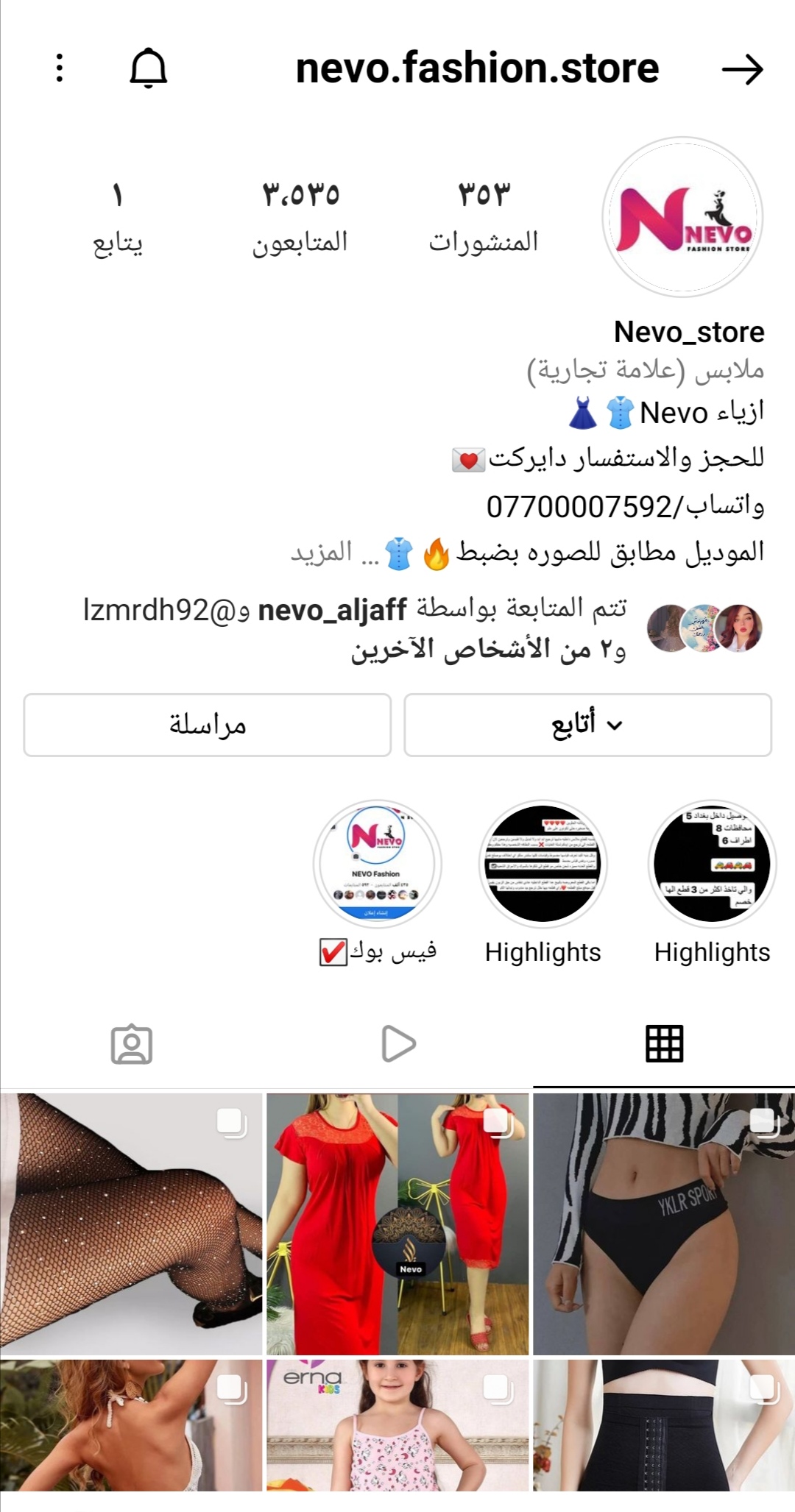The width and height of the screenshot is (795, 1512).
Task: Open the followers list (المتابعون)
Action: tap(300, 217)
